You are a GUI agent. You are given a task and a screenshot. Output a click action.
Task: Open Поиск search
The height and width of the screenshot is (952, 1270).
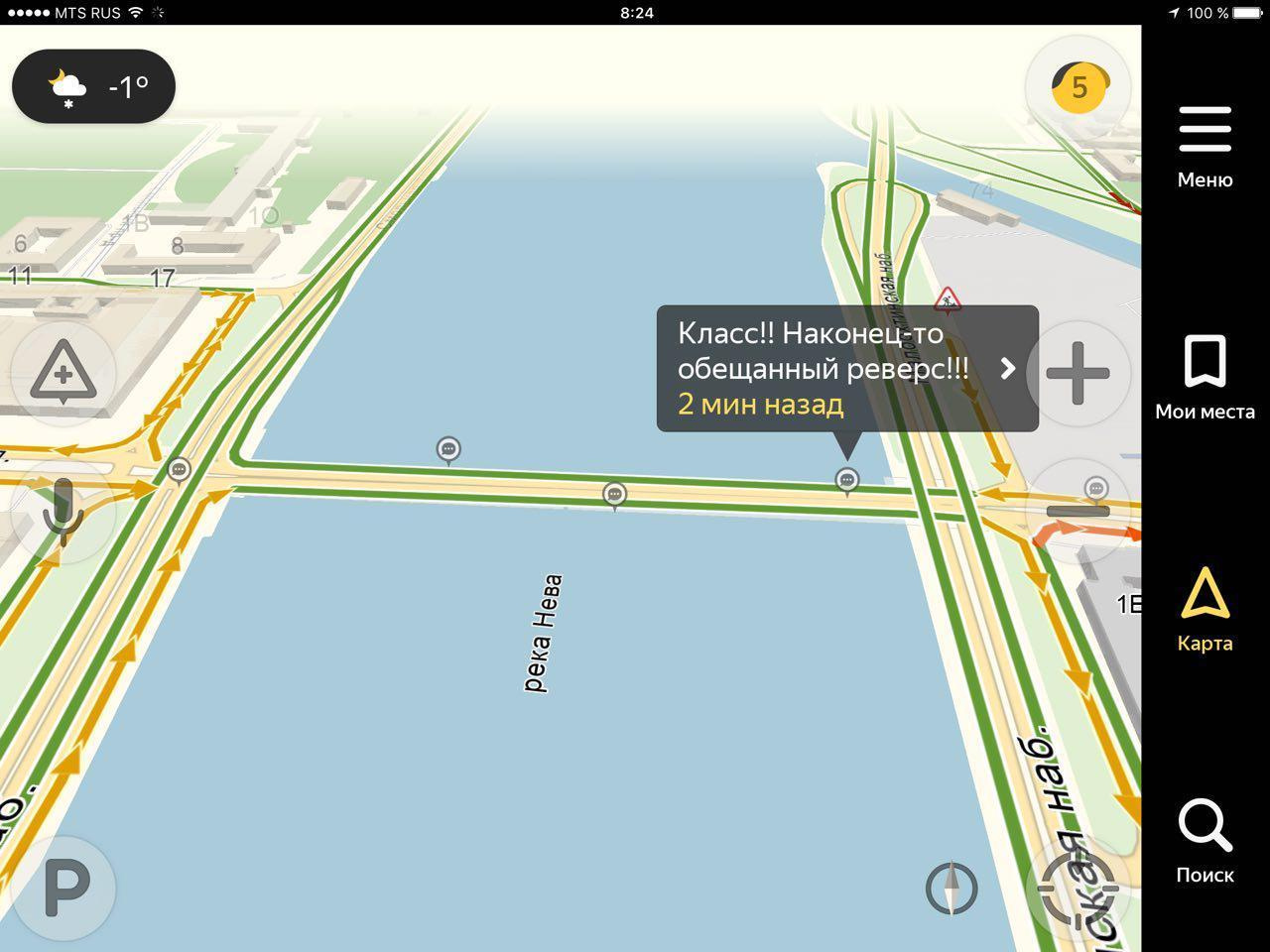tap(1205, 840)
